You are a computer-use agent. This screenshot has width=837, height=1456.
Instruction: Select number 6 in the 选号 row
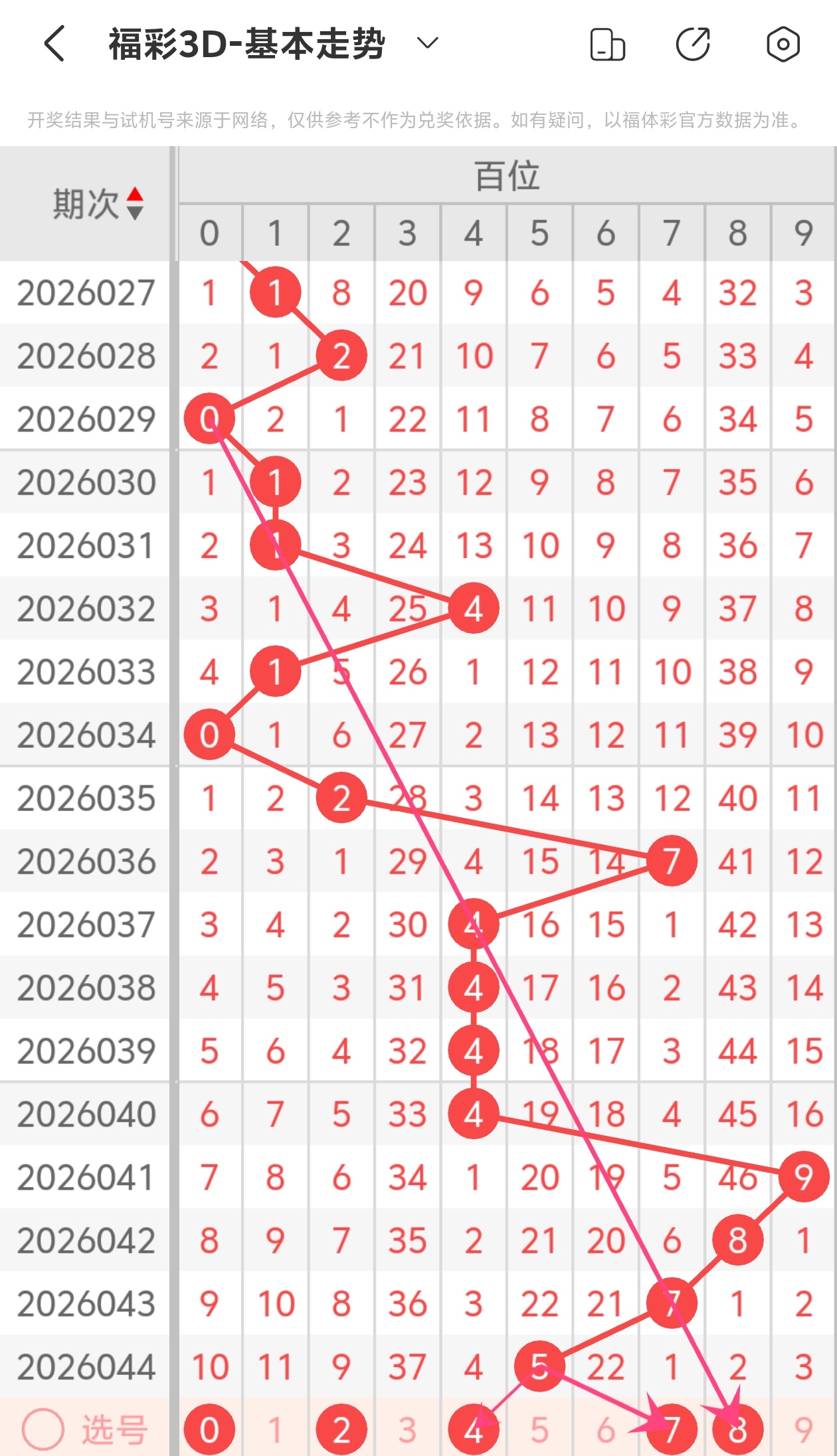click(x=605, y=1429)
